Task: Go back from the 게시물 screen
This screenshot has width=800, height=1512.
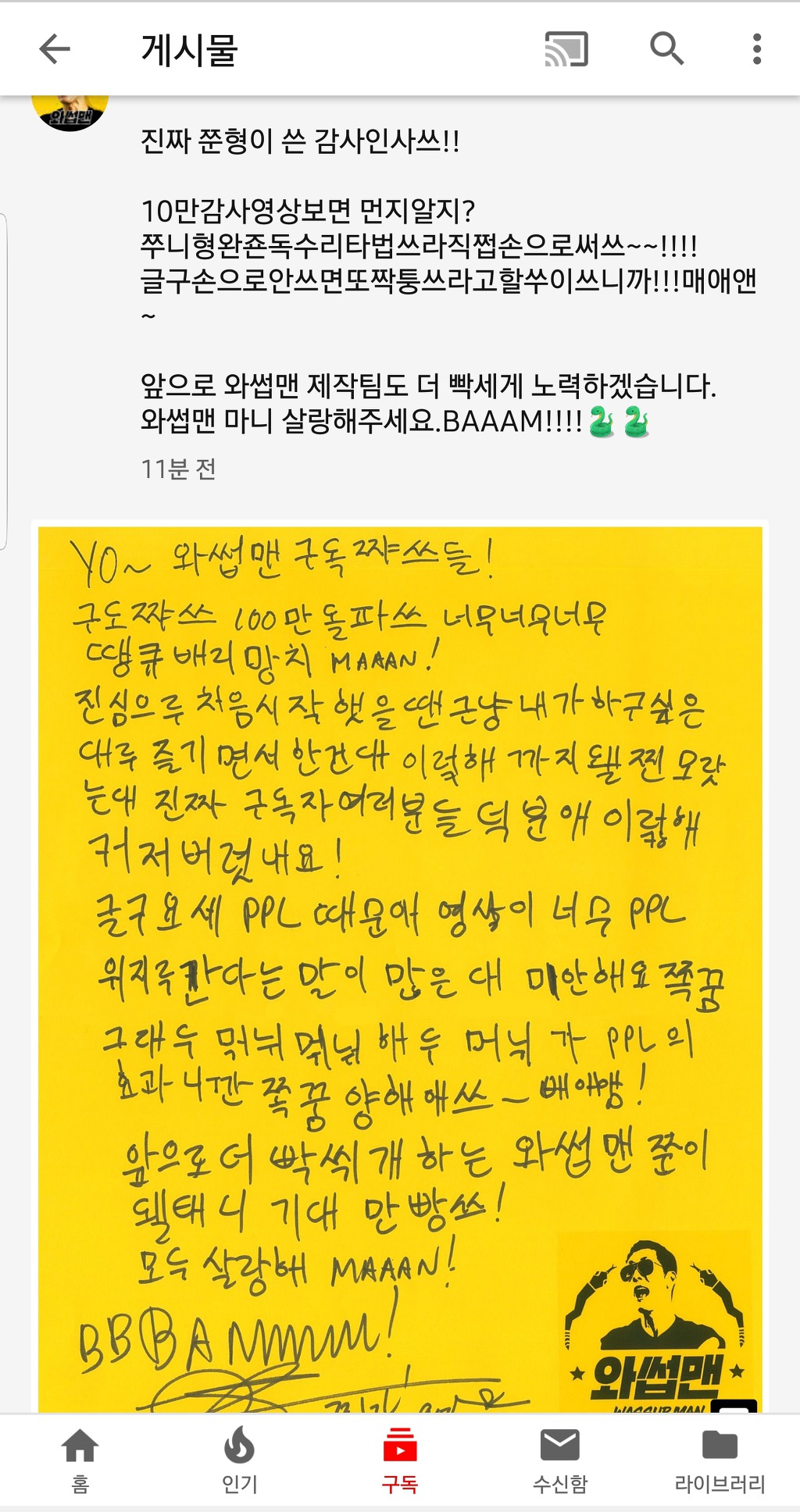Action: [55, 49]
